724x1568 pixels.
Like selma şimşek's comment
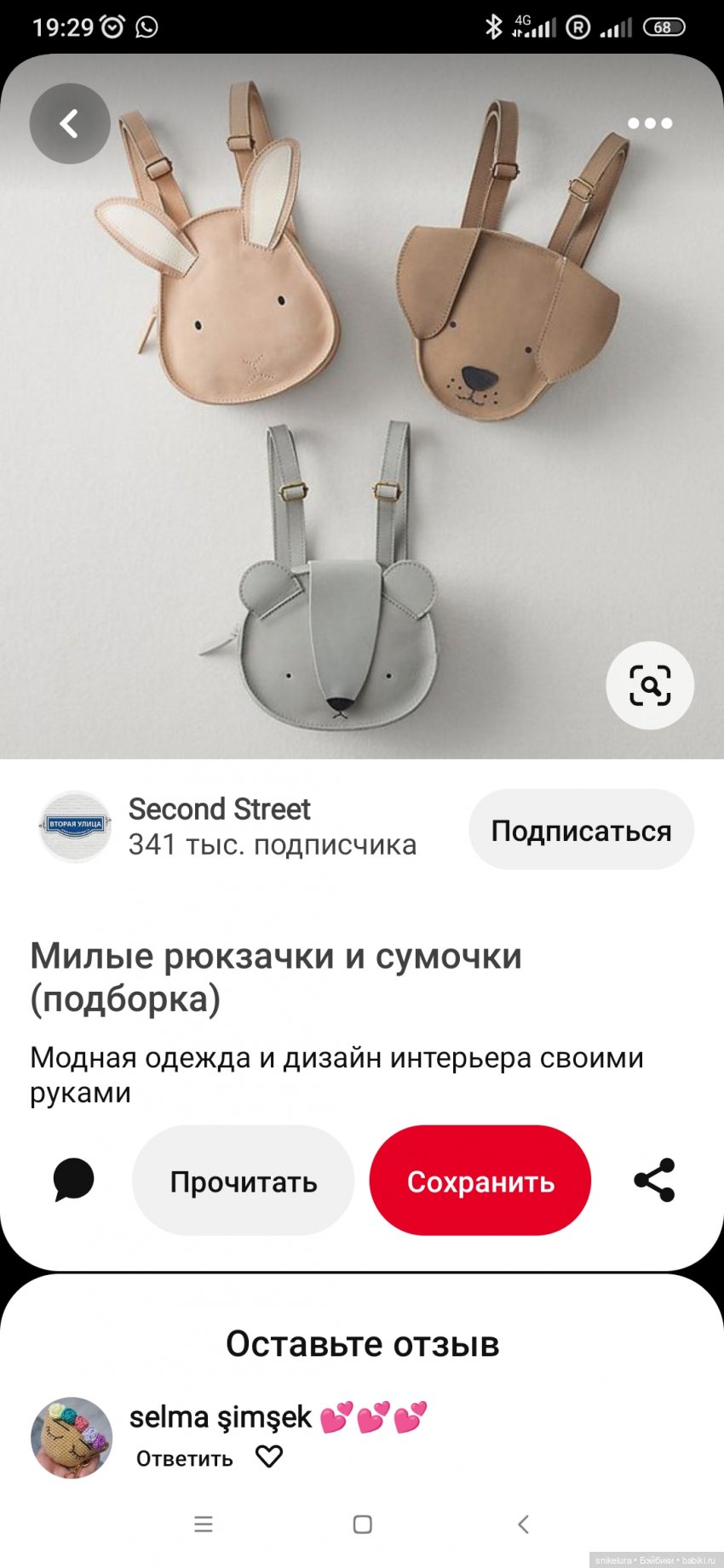(269, 1456)
